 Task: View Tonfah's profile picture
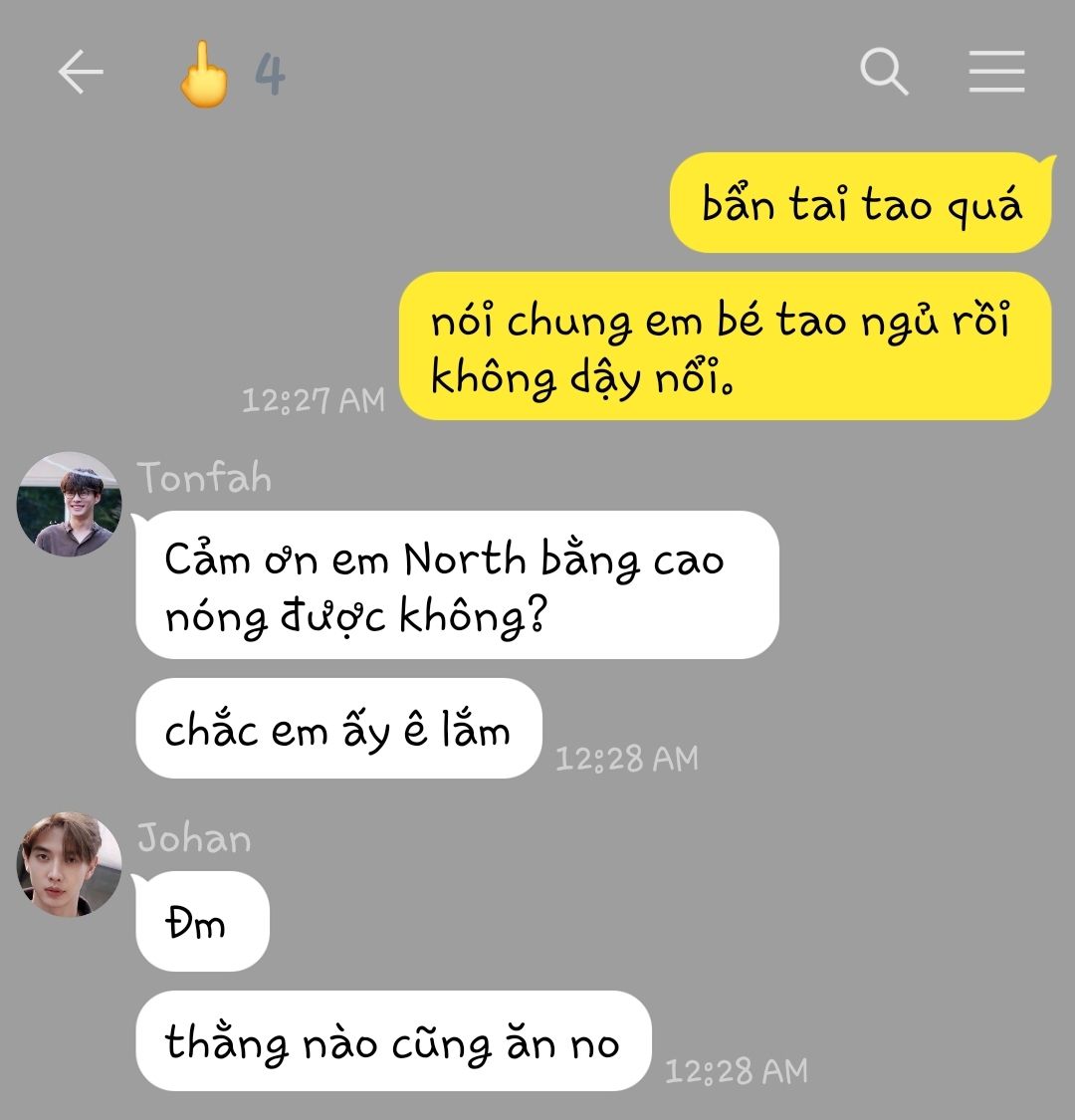[69, 504]
